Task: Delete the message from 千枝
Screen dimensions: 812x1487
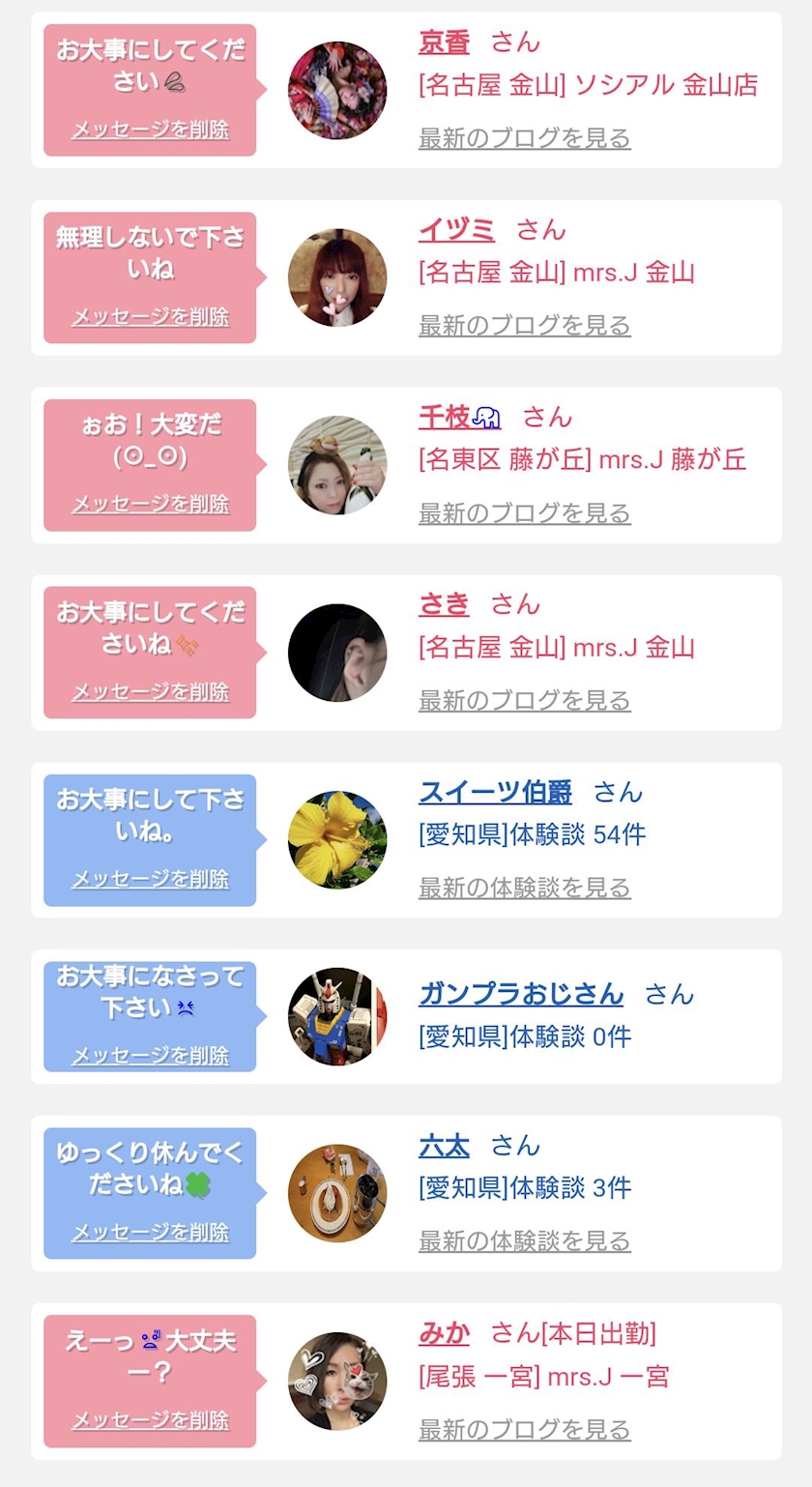Action: 150,505
